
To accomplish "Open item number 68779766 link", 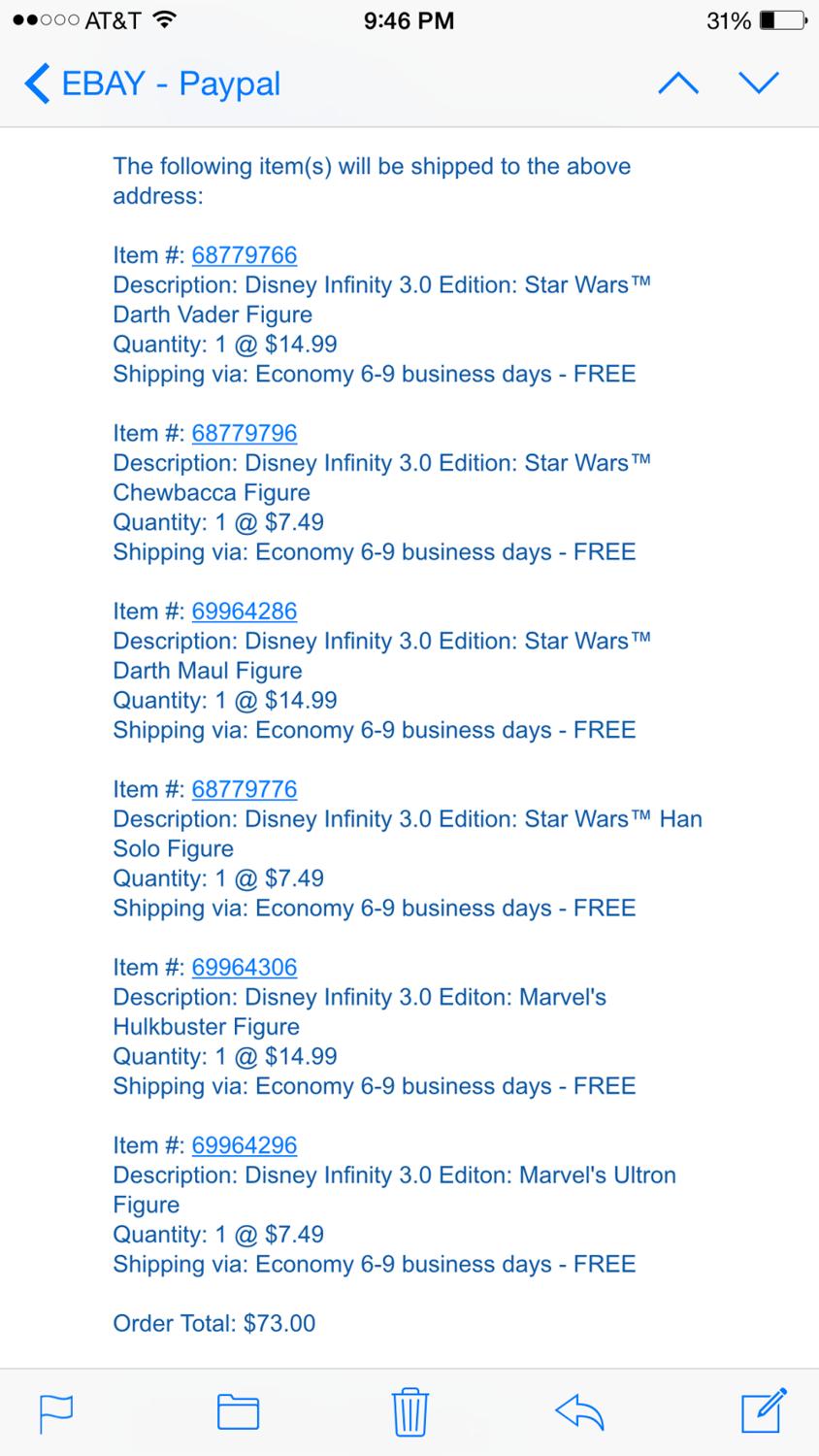I will (245, 255).
